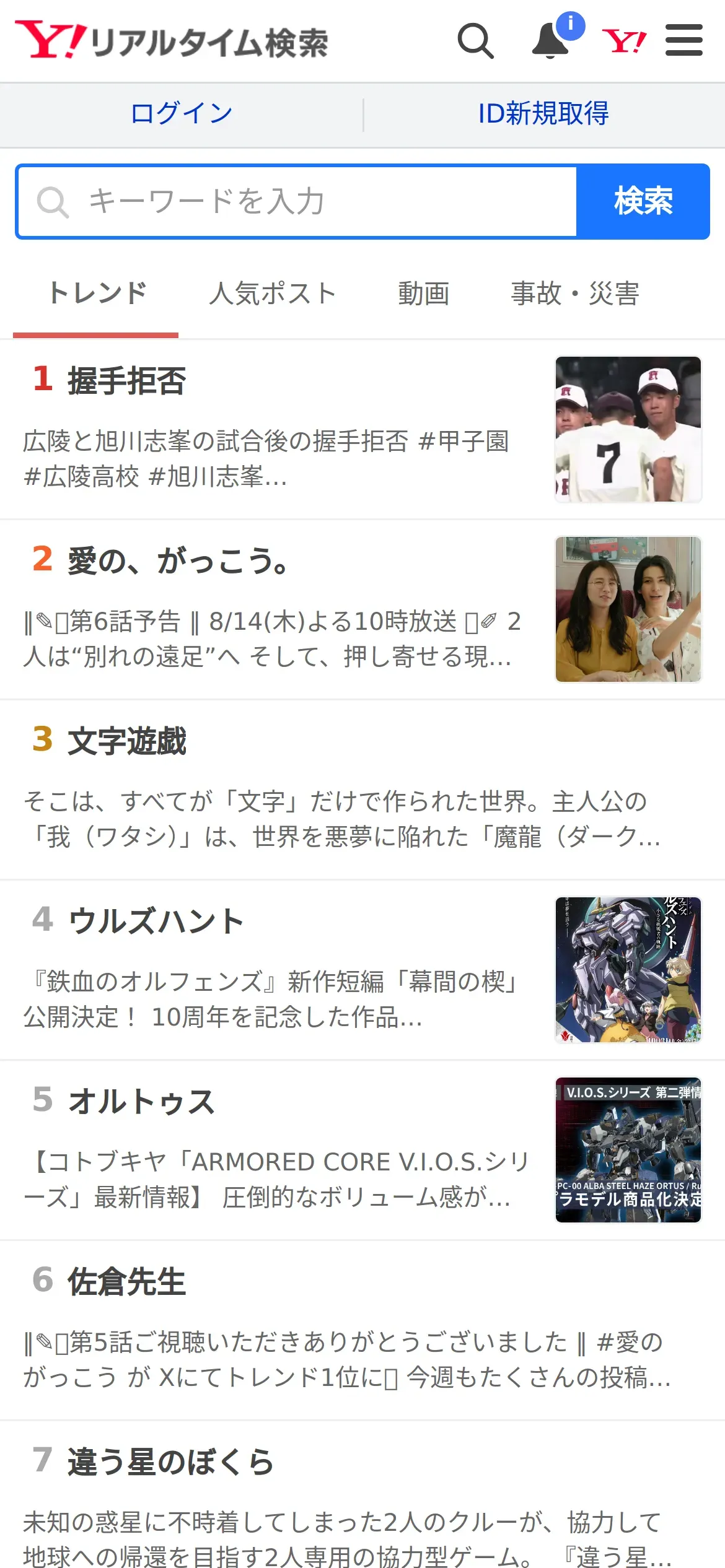Open the hamburger menu
725x1568 pixels.
pos(684,40)
